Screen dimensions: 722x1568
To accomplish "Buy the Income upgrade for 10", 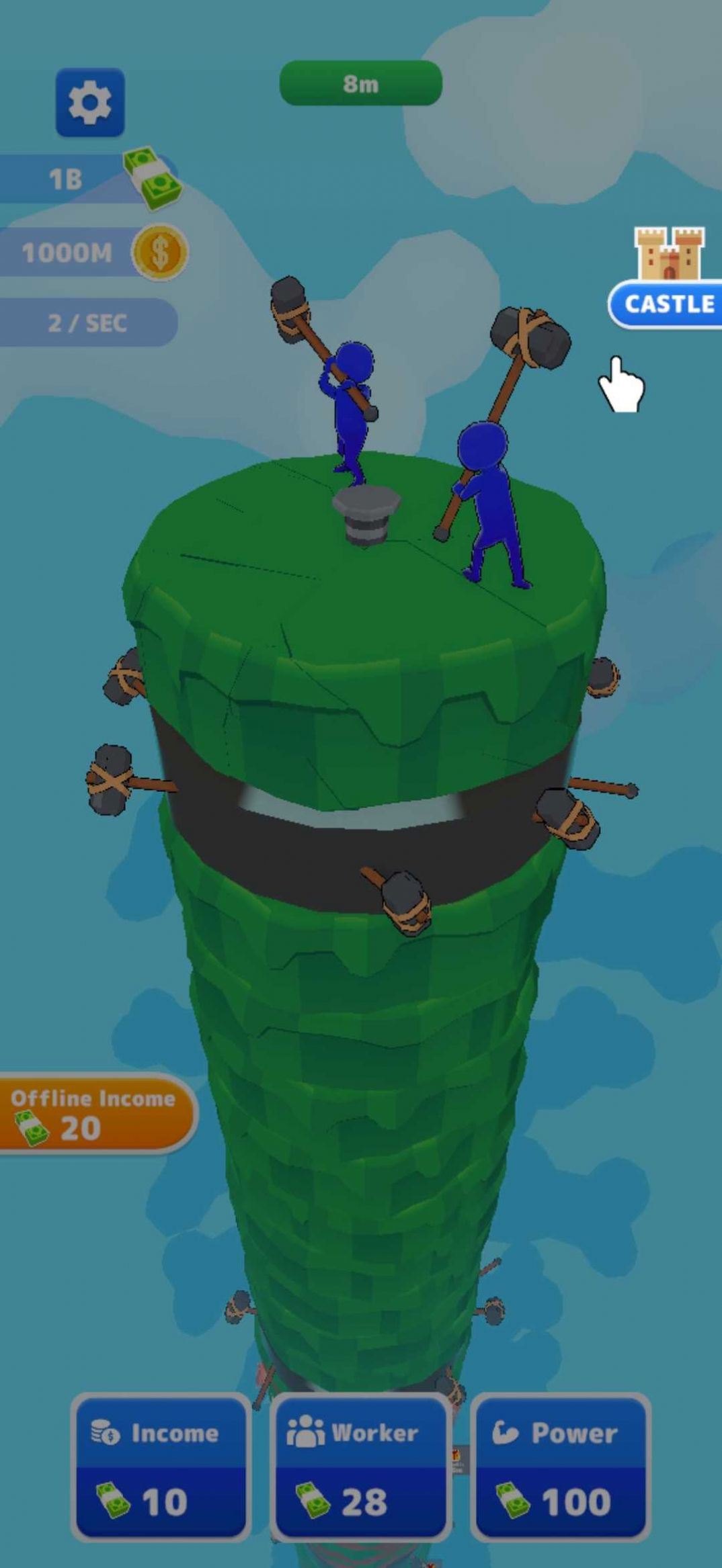I will [x=161, y=1466].
